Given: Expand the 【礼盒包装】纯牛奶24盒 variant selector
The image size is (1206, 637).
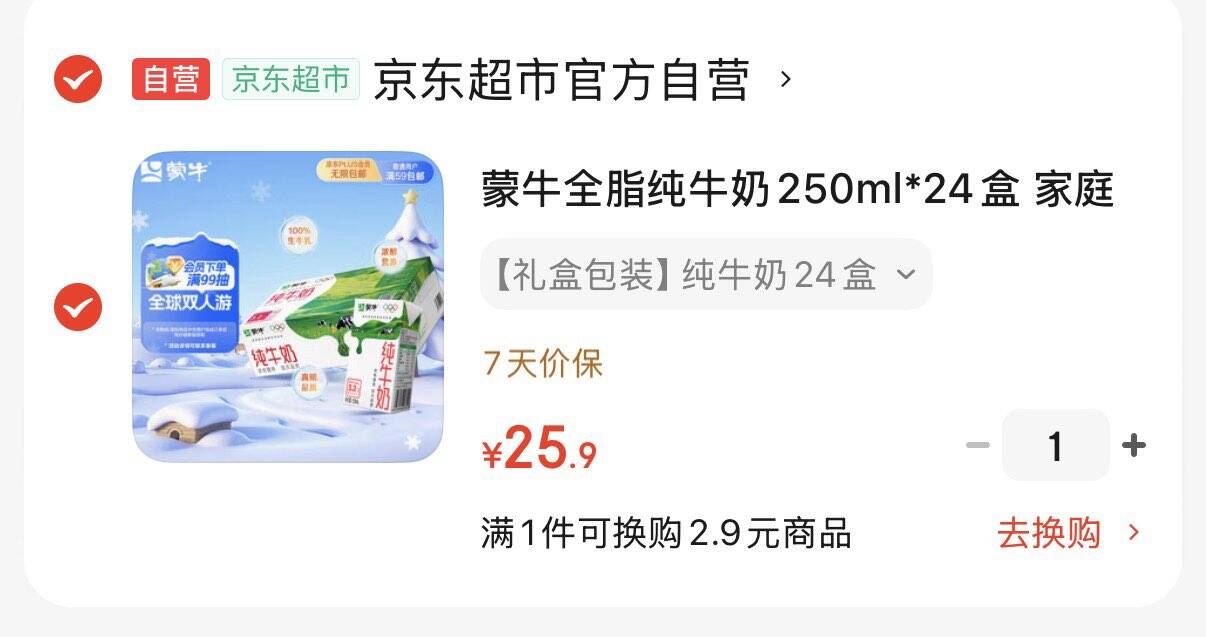Looking at the screenshot, I should tap(706, 274).
